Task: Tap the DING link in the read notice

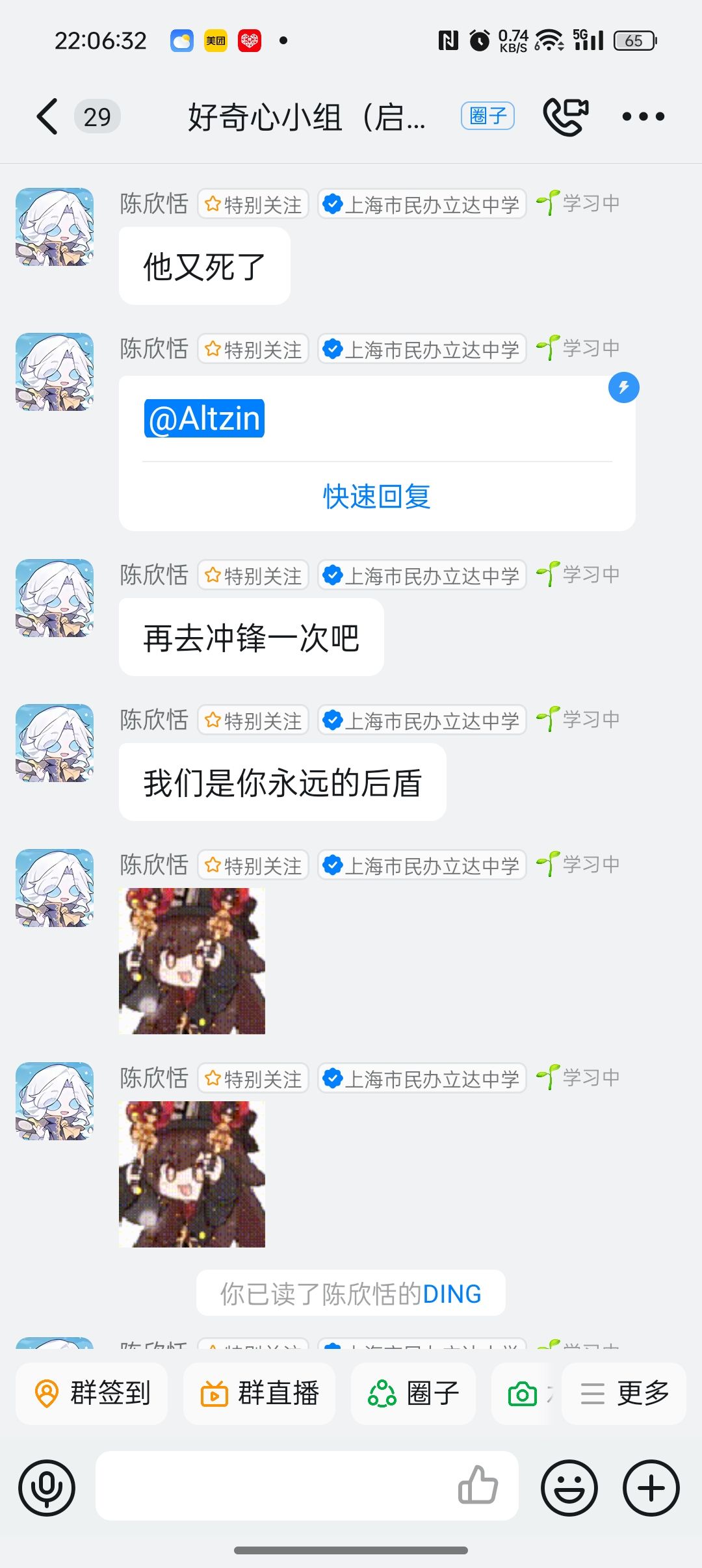Action: [x=452, y=1294]
